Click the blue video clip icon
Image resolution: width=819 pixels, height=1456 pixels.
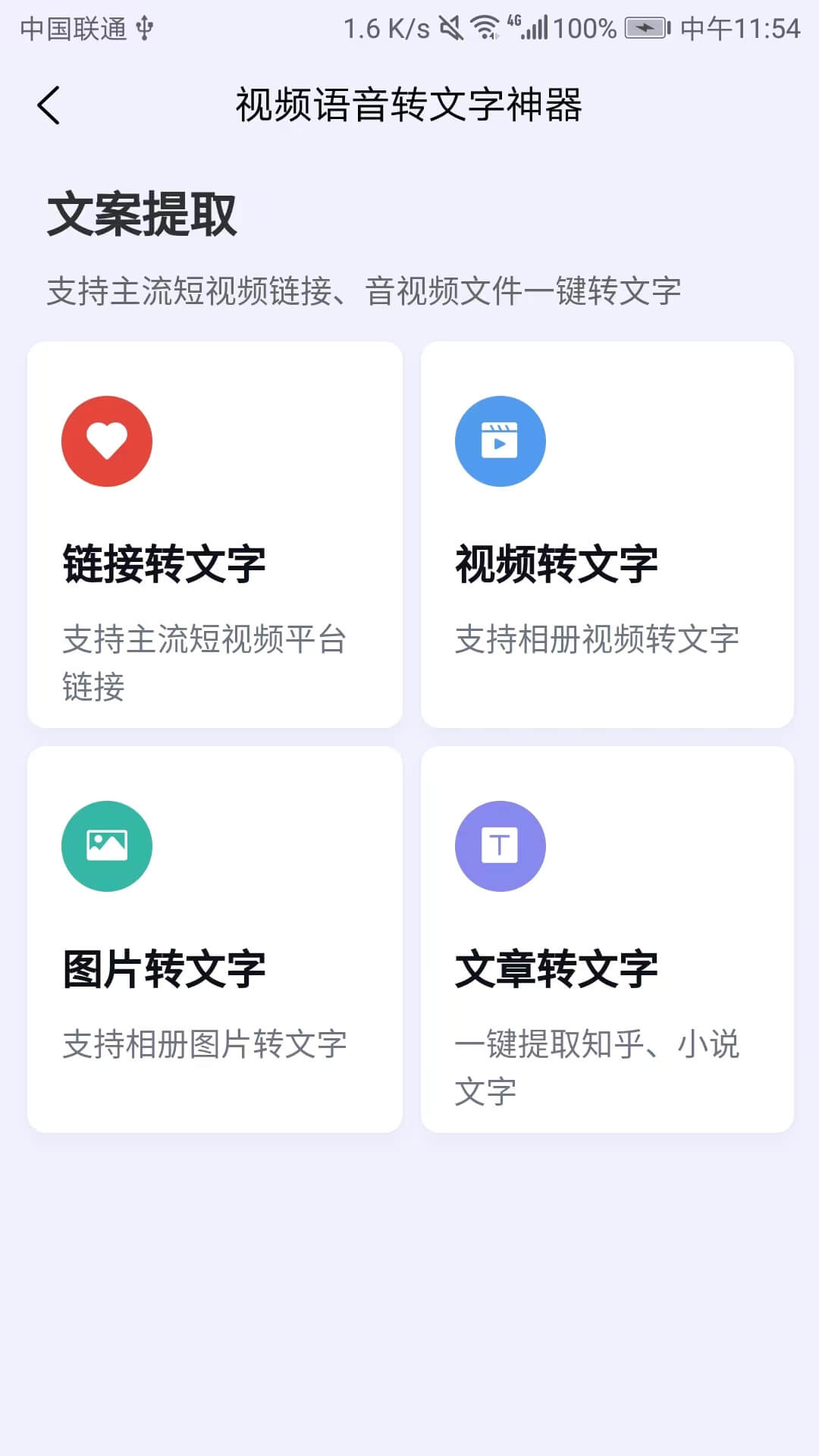501,440
